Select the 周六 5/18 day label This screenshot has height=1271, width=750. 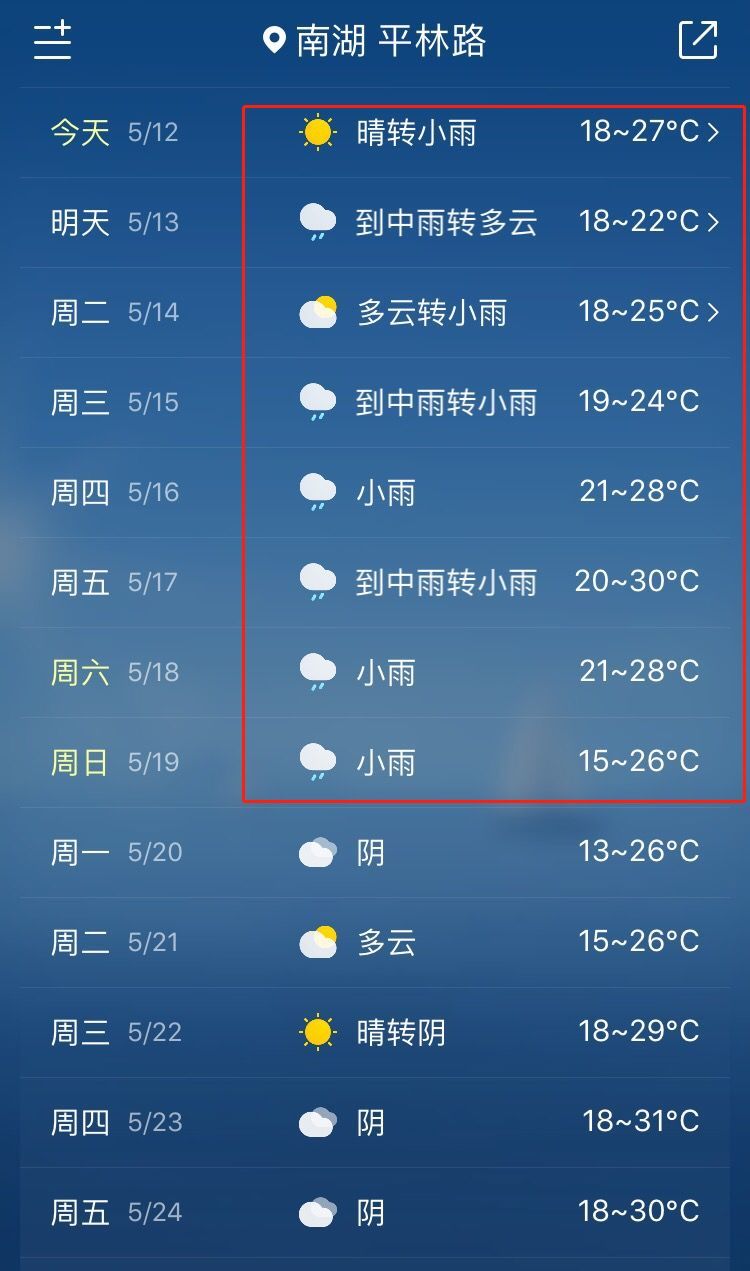click(x=78, y=671)
